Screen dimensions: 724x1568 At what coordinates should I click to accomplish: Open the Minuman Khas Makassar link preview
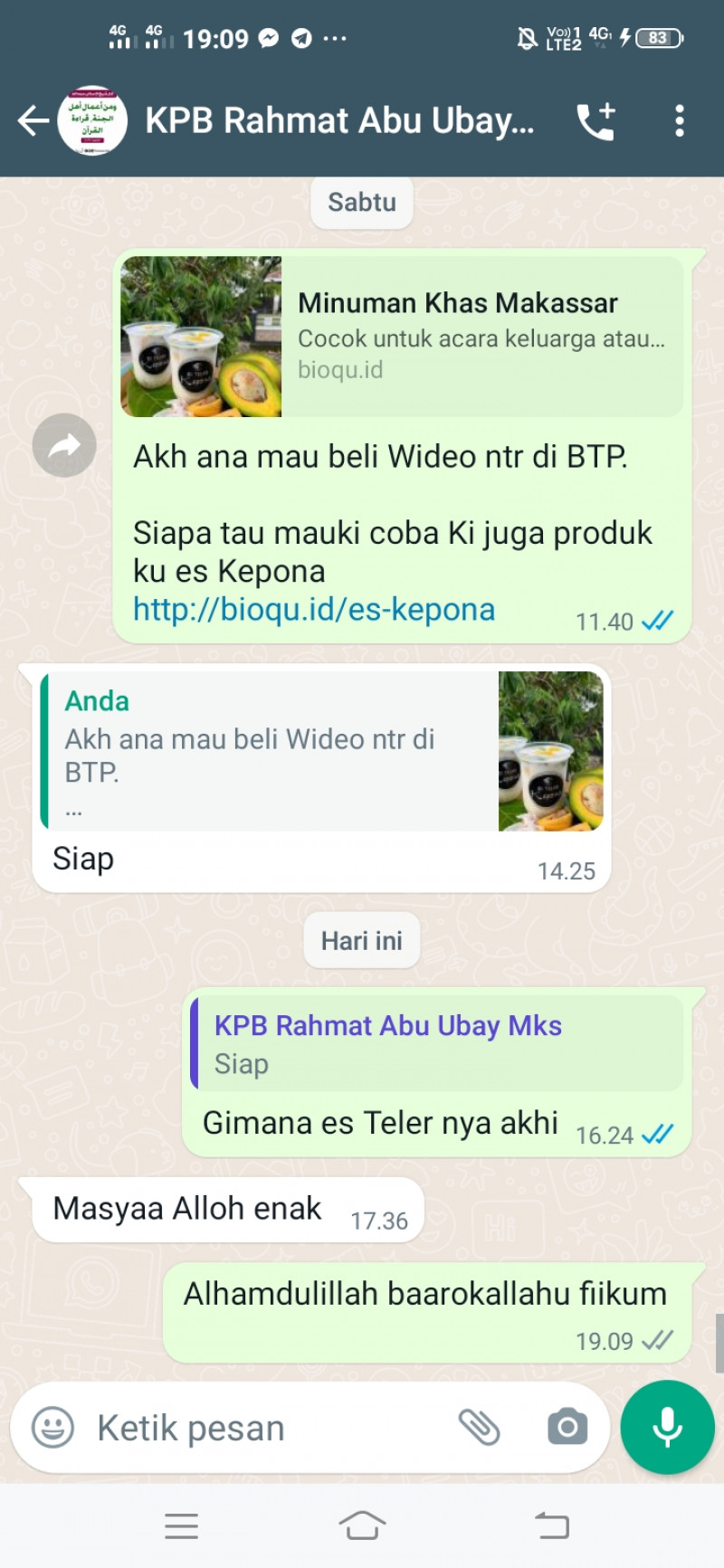402,336
